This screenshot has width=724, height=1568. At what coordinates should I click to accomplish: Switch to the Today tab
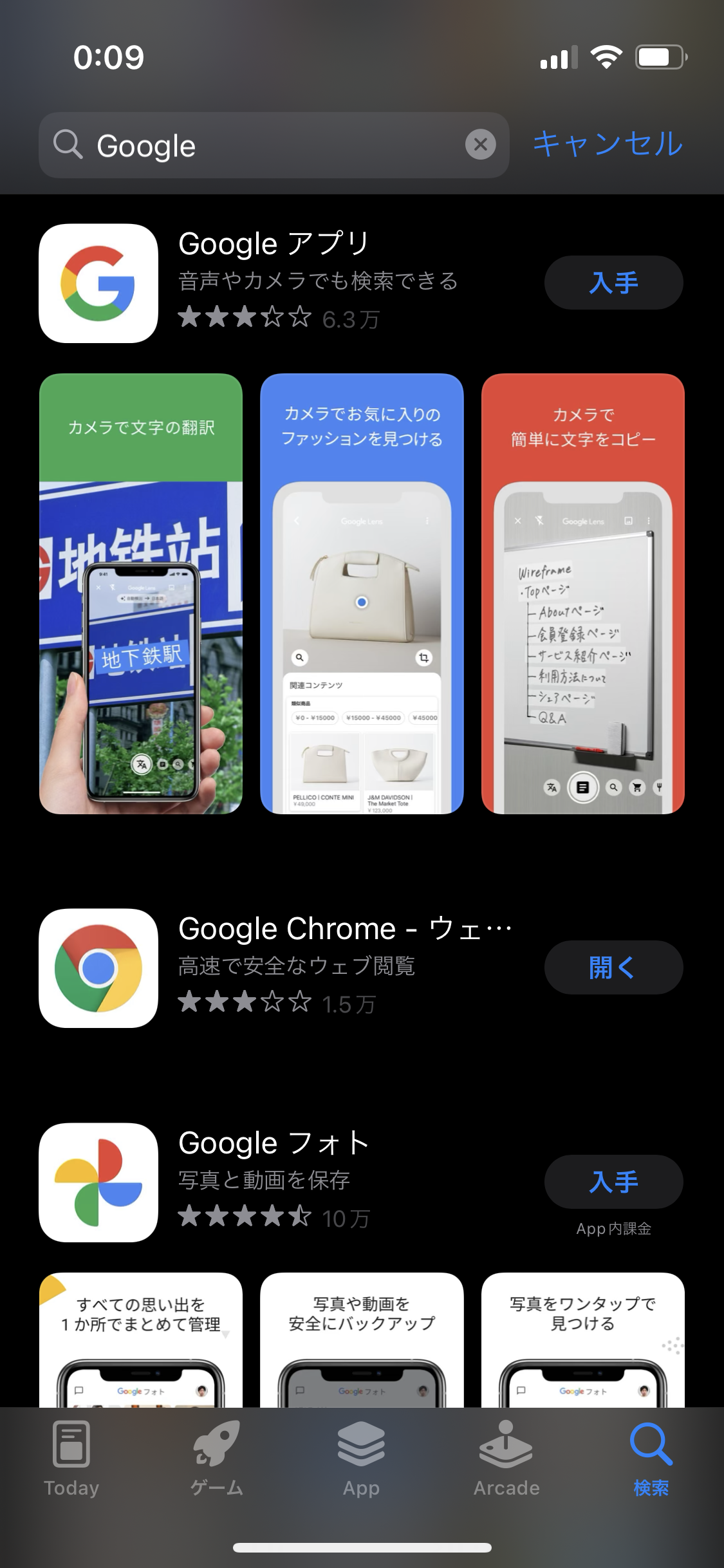pos(71,1460)
